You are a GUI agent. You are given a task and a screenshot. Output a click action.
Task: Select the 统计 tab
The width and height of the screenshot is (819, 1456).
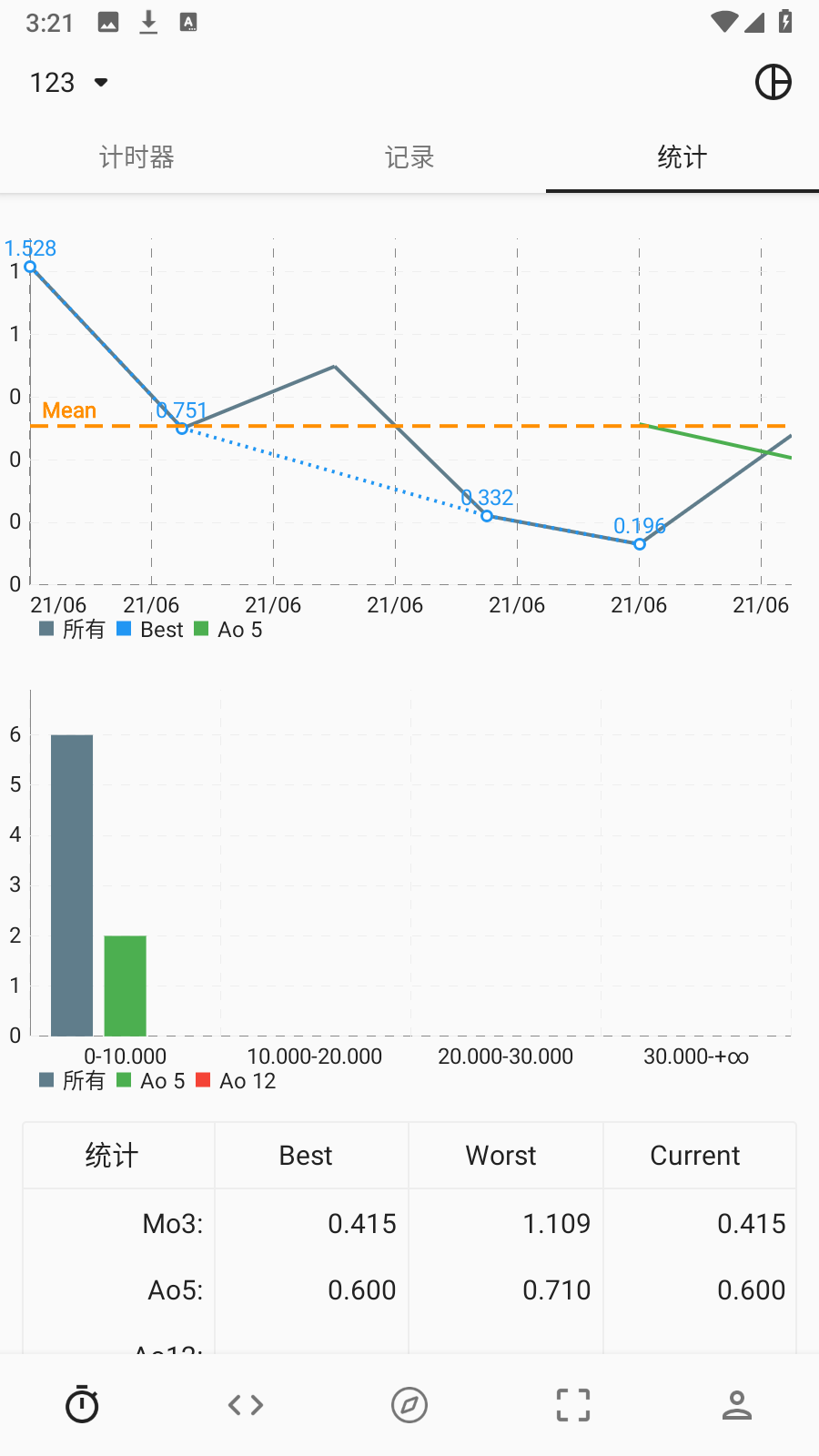point(682,157)
